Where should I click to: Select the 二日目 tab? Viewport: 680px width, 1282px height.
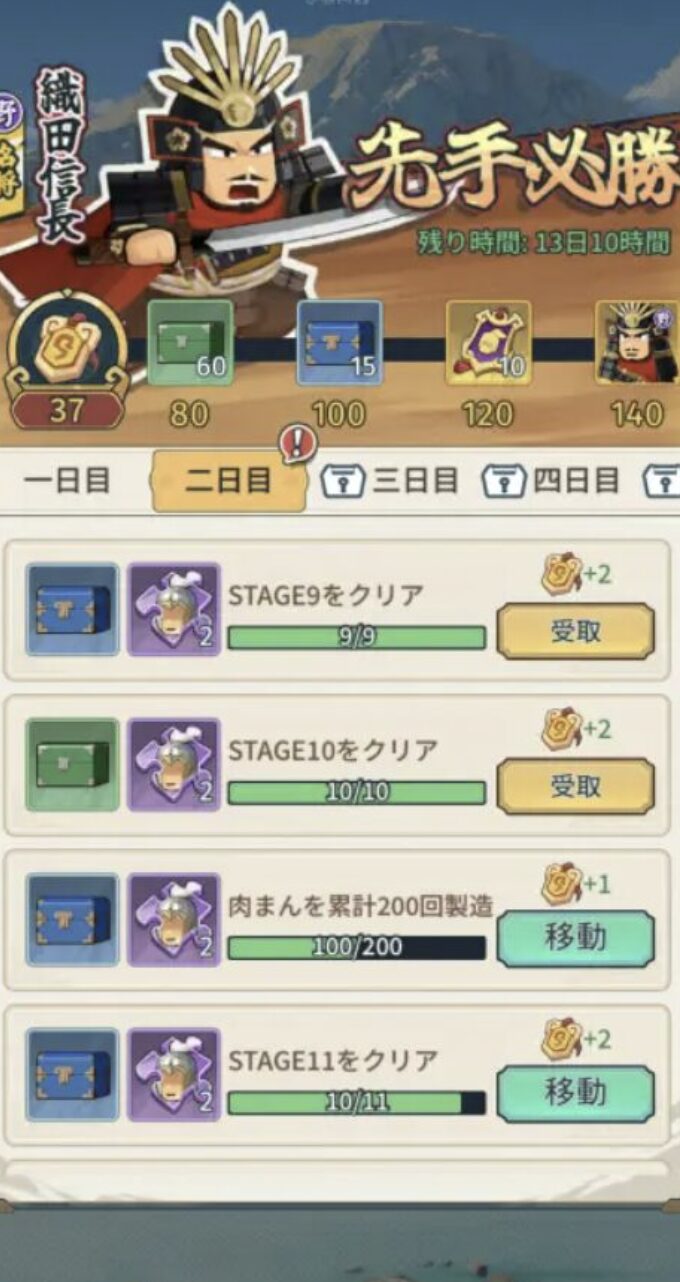pos(228,481)
